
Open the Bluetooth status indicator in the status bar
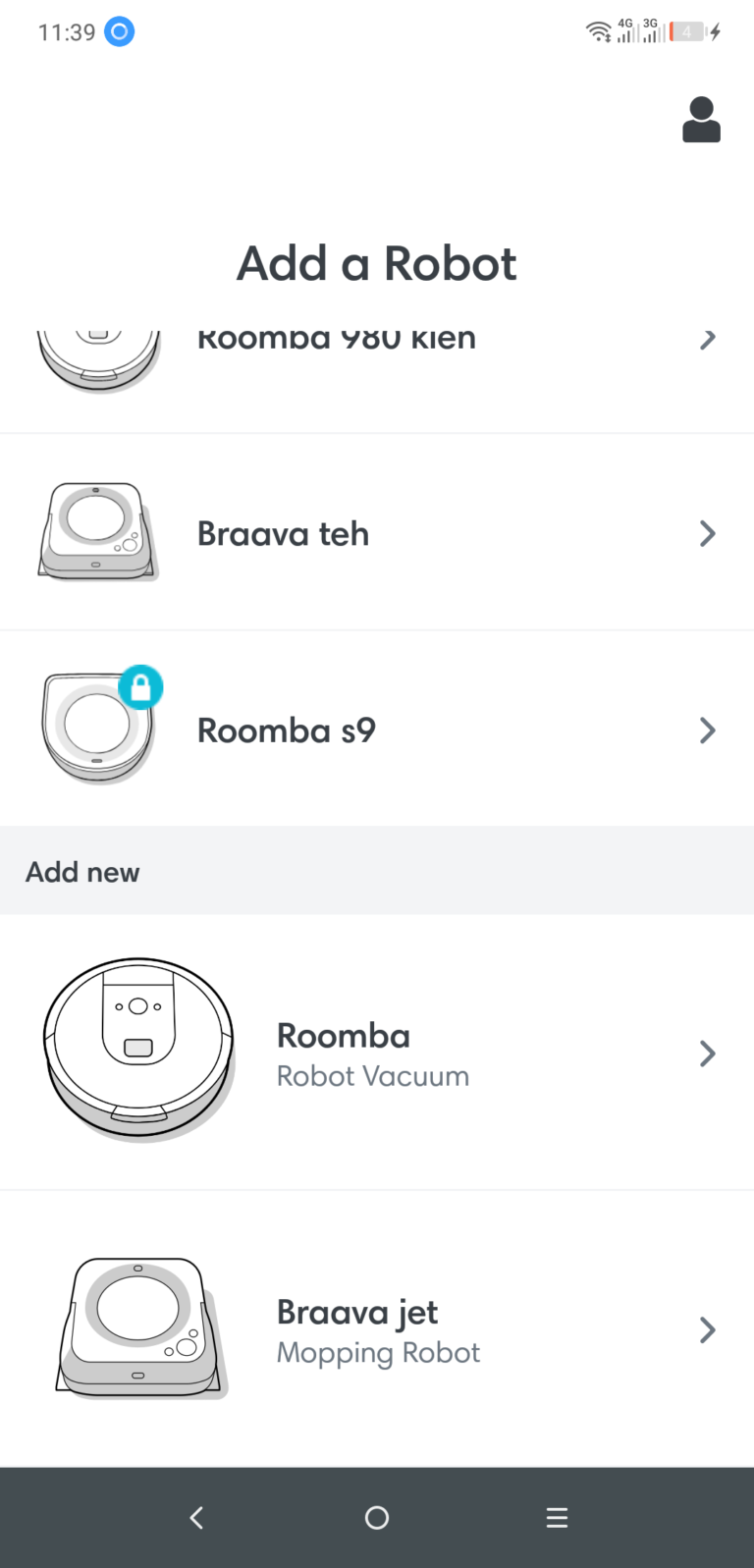pyautogui.click(x=119, y=32)
